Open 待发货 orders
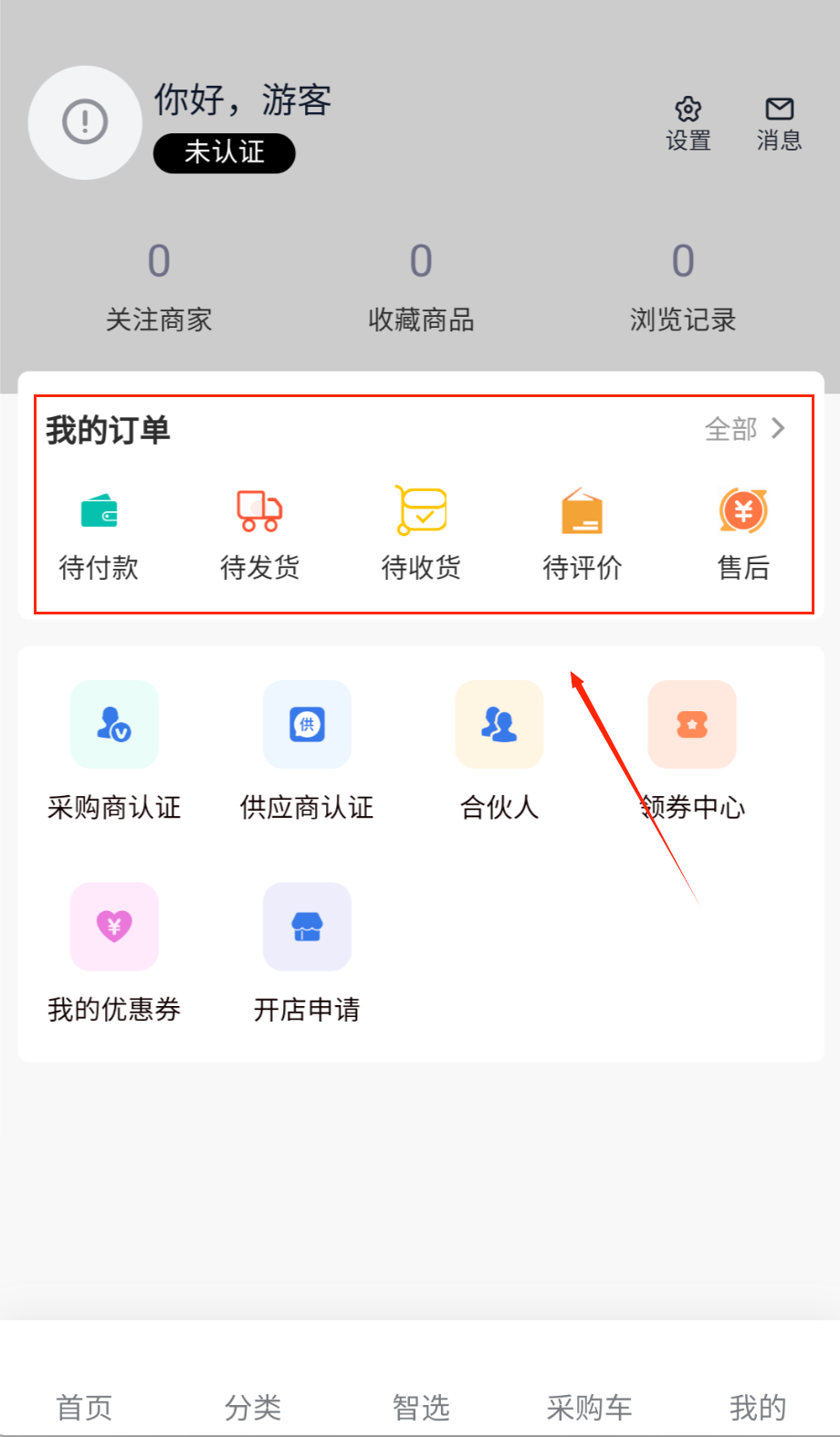The image size is (840, 1437). (x=260, y=535)
